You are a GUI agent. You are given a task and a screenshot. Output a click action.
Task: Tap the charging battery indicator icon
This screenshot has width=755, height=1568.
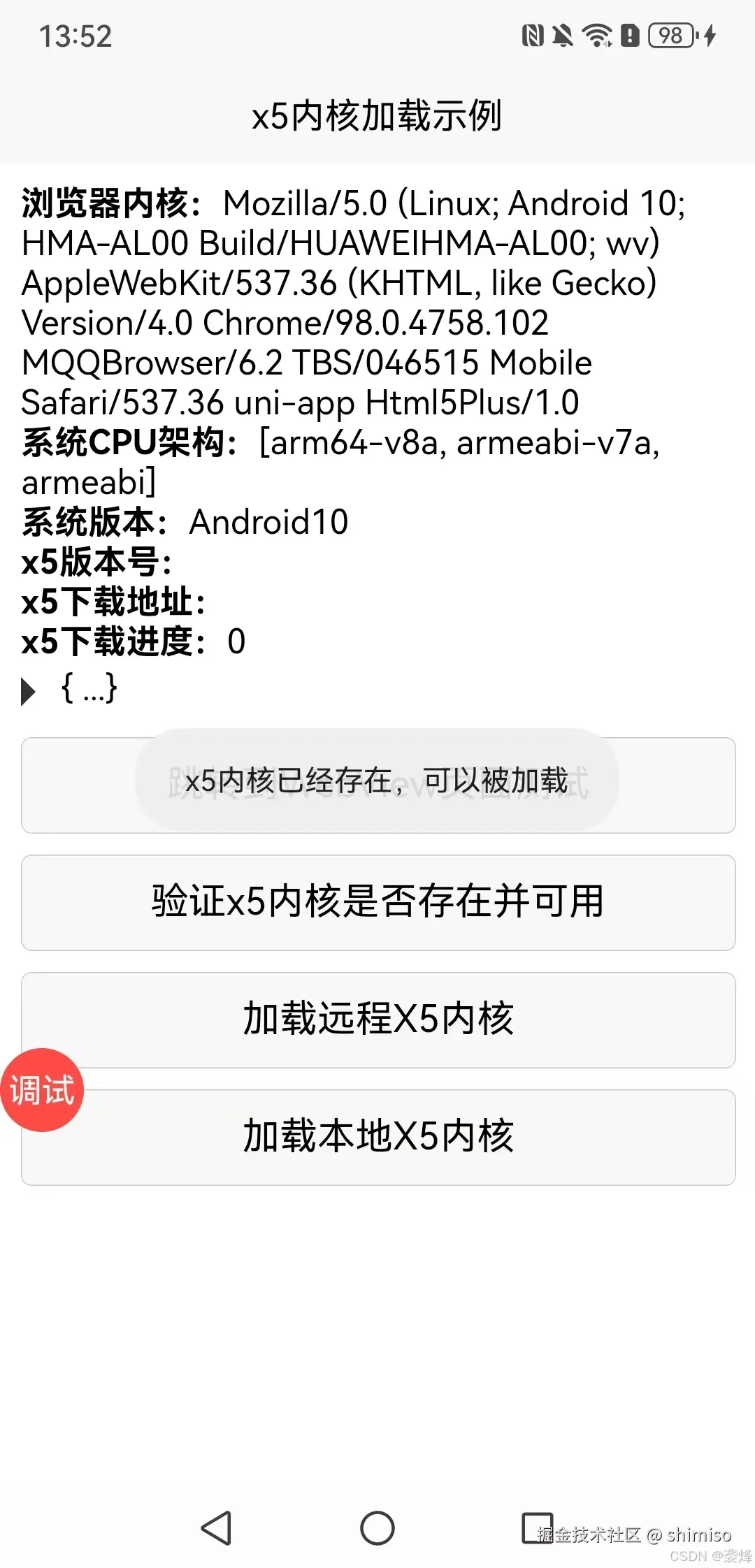[x=708, y=36]
